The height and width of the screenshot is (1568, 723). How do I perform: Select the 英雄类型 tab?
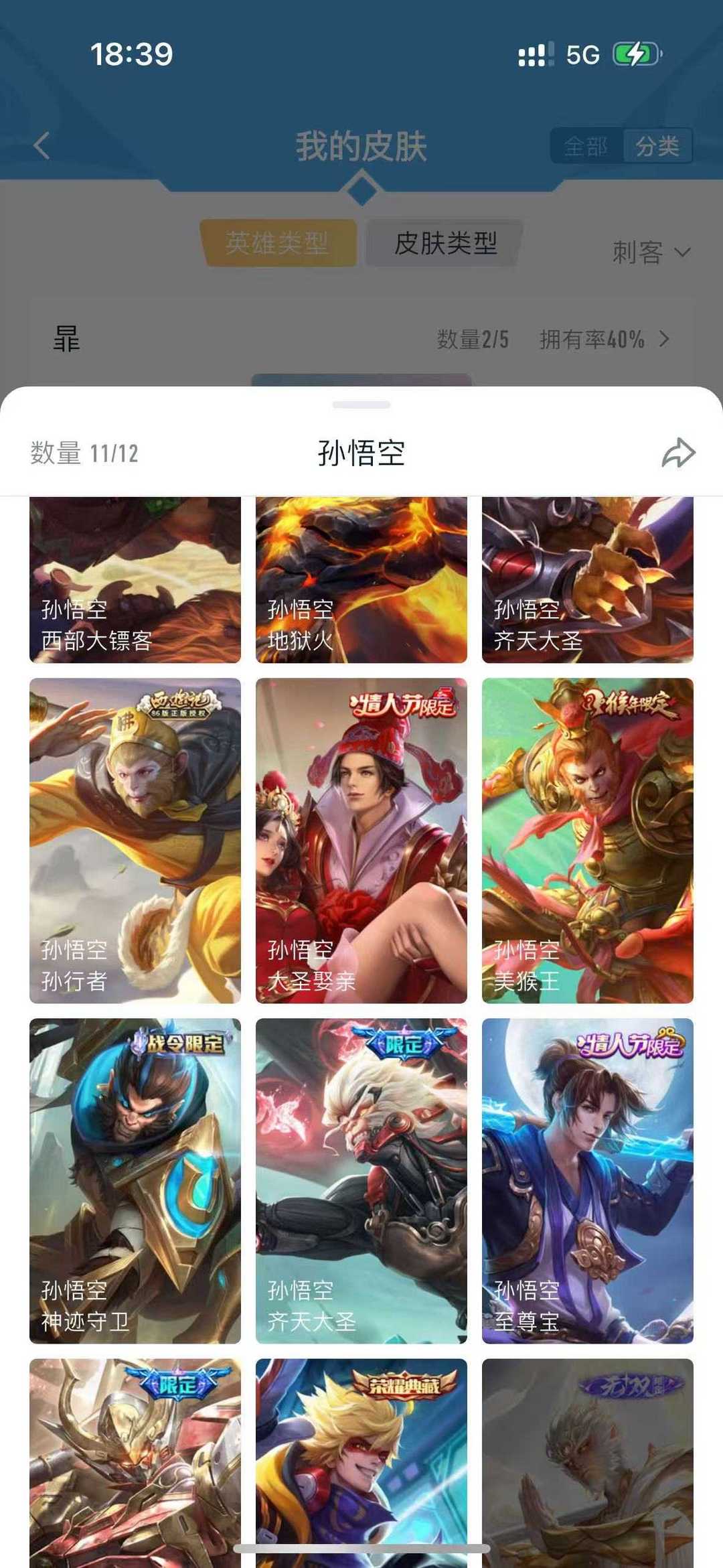pyautogui.click(x=277, y=242)
